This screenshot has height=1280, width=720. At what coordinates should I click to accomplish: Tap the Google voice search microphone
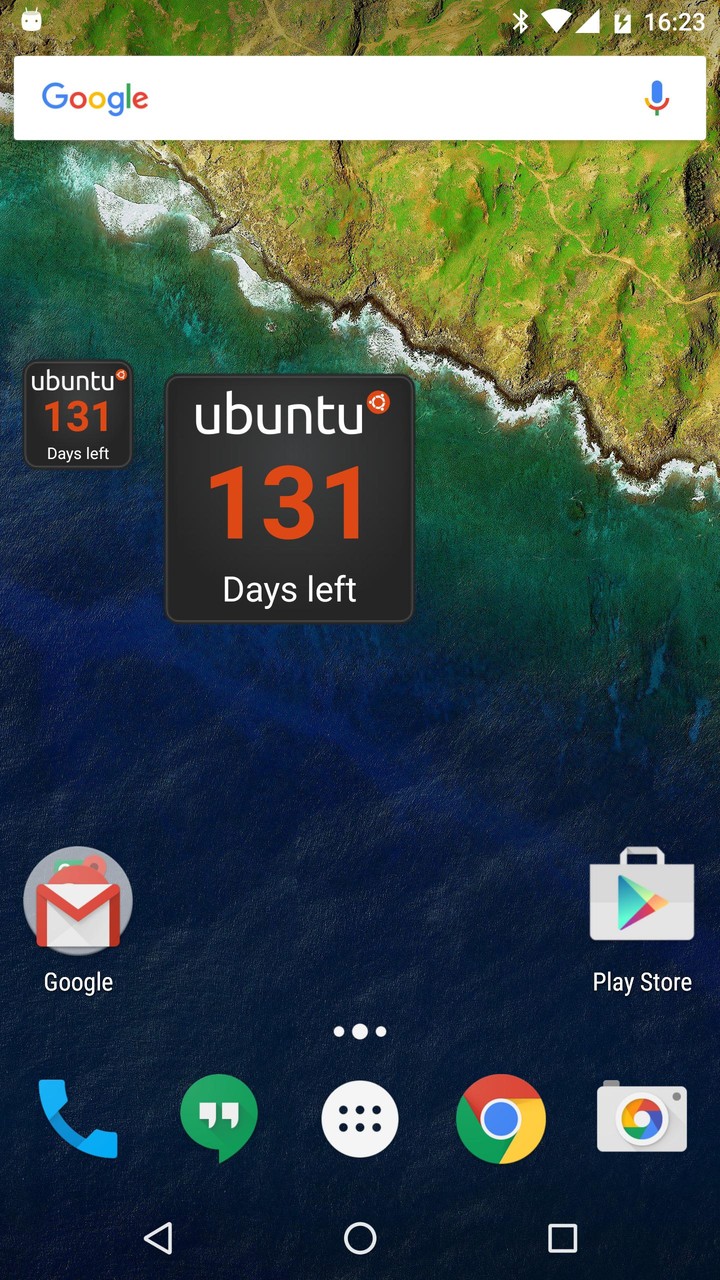click(657, 97)
